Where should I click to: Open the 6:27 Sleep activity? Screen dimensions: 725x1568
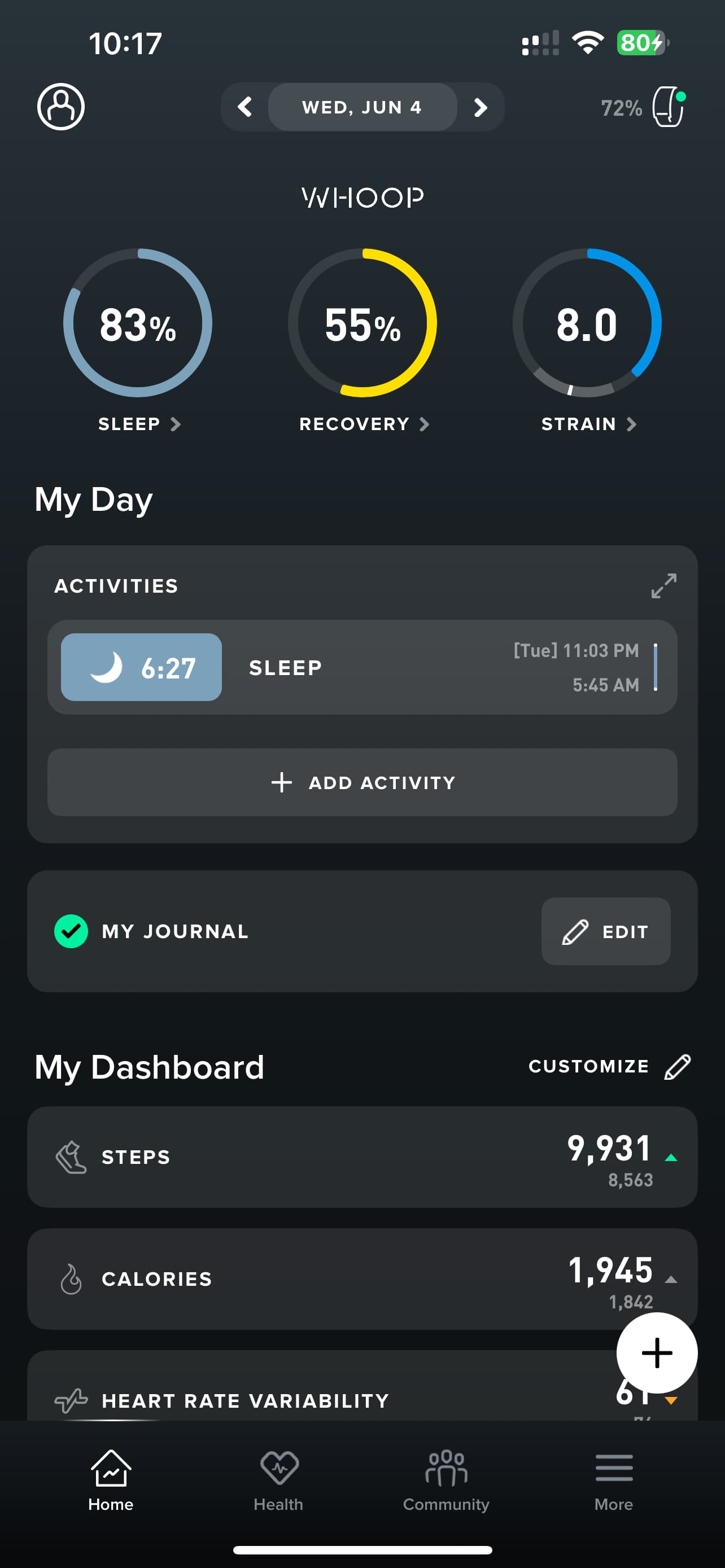(362, 667)
